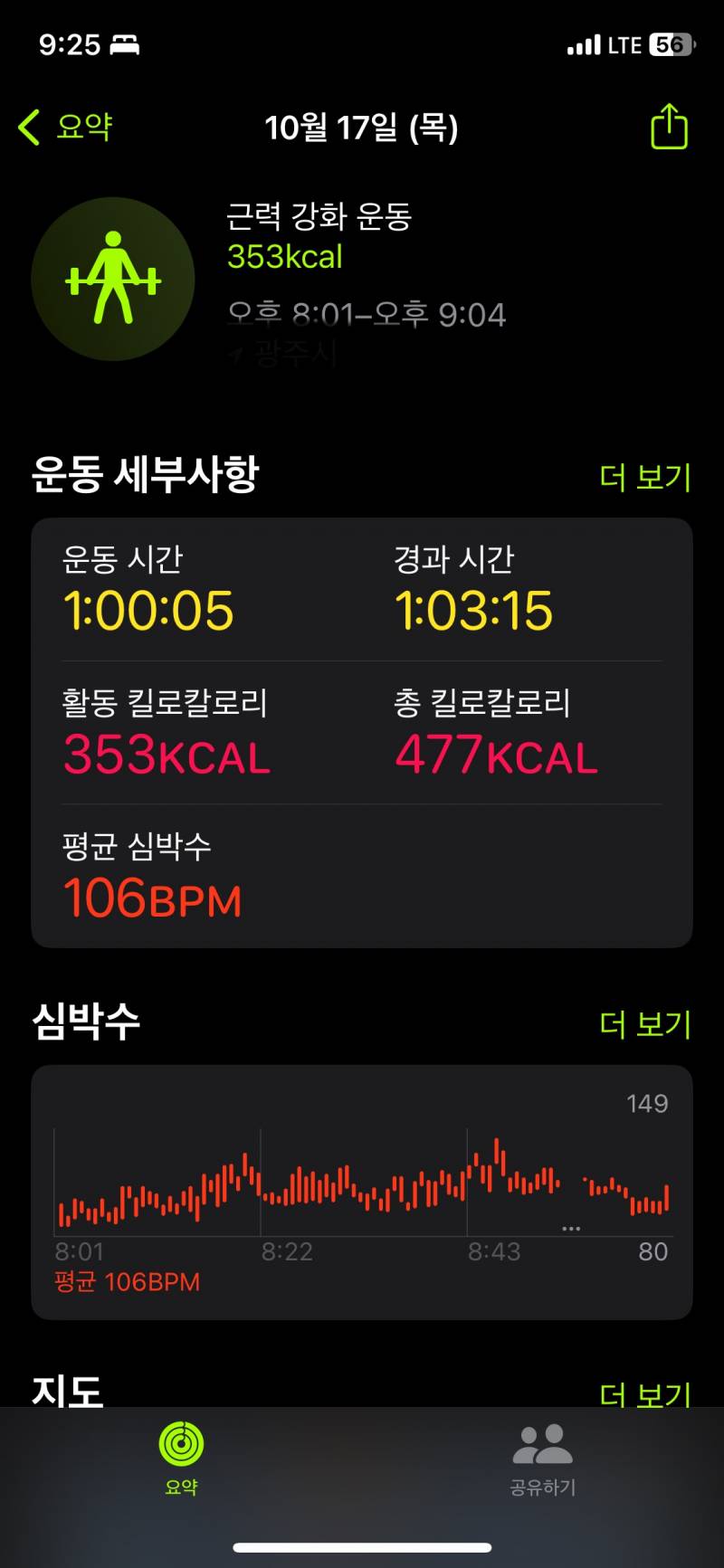Share this workout via share icon
This screenshot has width=724, height=1568.
click(x=669, y=126)
